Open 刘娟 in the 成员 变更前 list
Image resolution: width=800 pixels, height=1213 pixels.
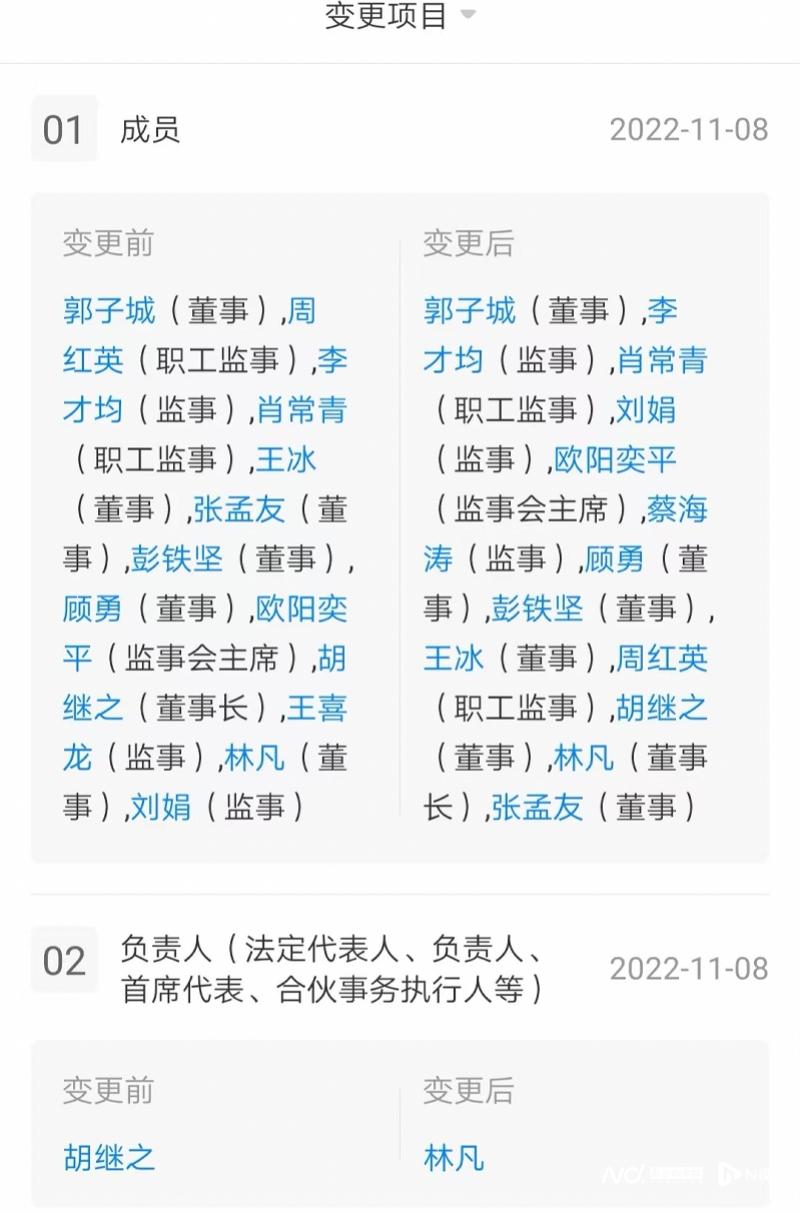(160, 807)
